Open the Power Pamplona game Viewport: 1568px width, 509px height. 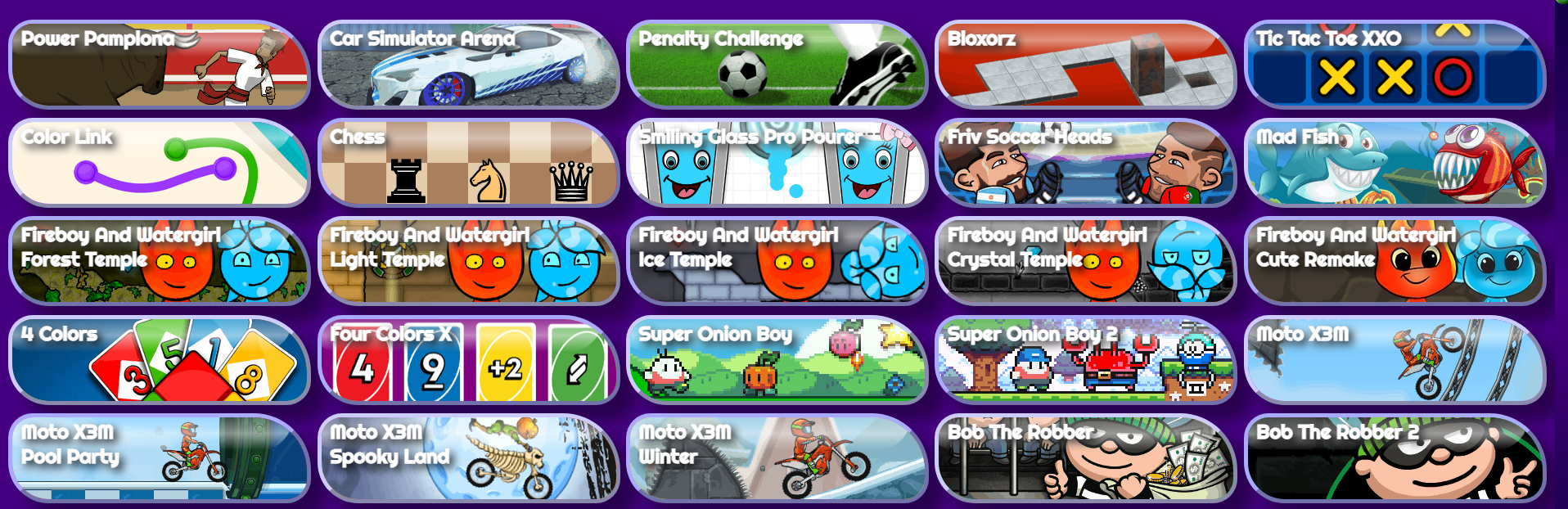[x=160, y=65]
